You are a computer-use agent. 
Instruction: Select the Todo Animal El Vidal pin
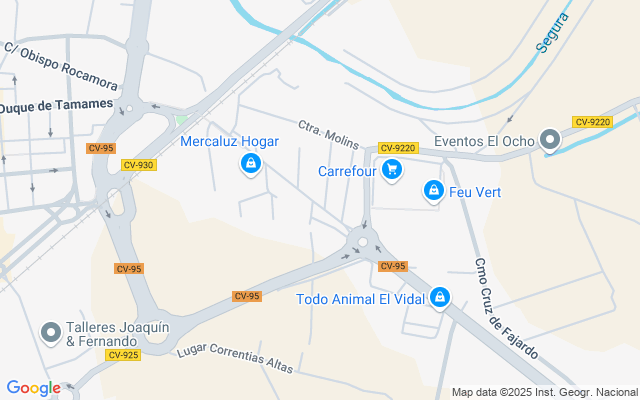440,298
